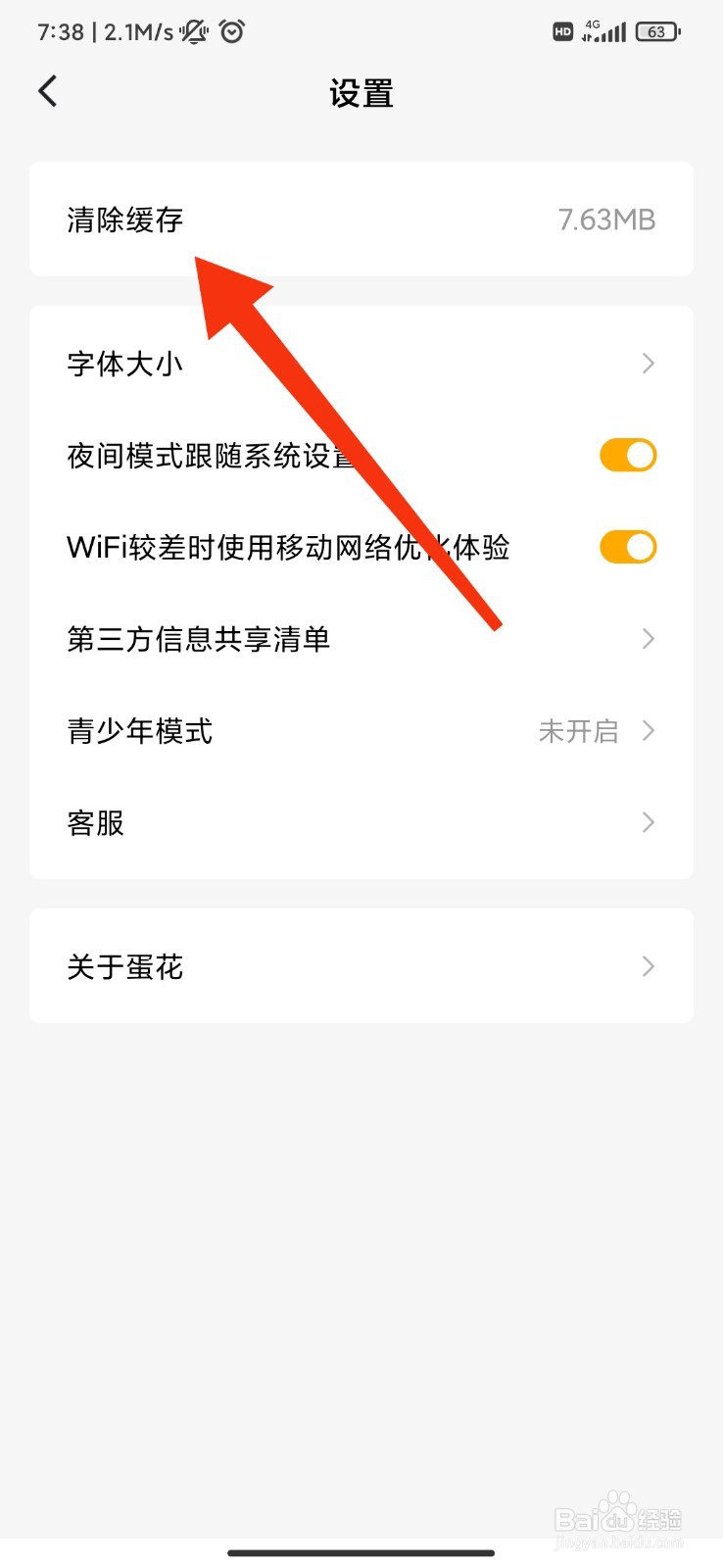This screenshot has width=723, height=1568.
Task: Toggle 夜间模式跟随系统设置 switch off
Action: (627, 455)
